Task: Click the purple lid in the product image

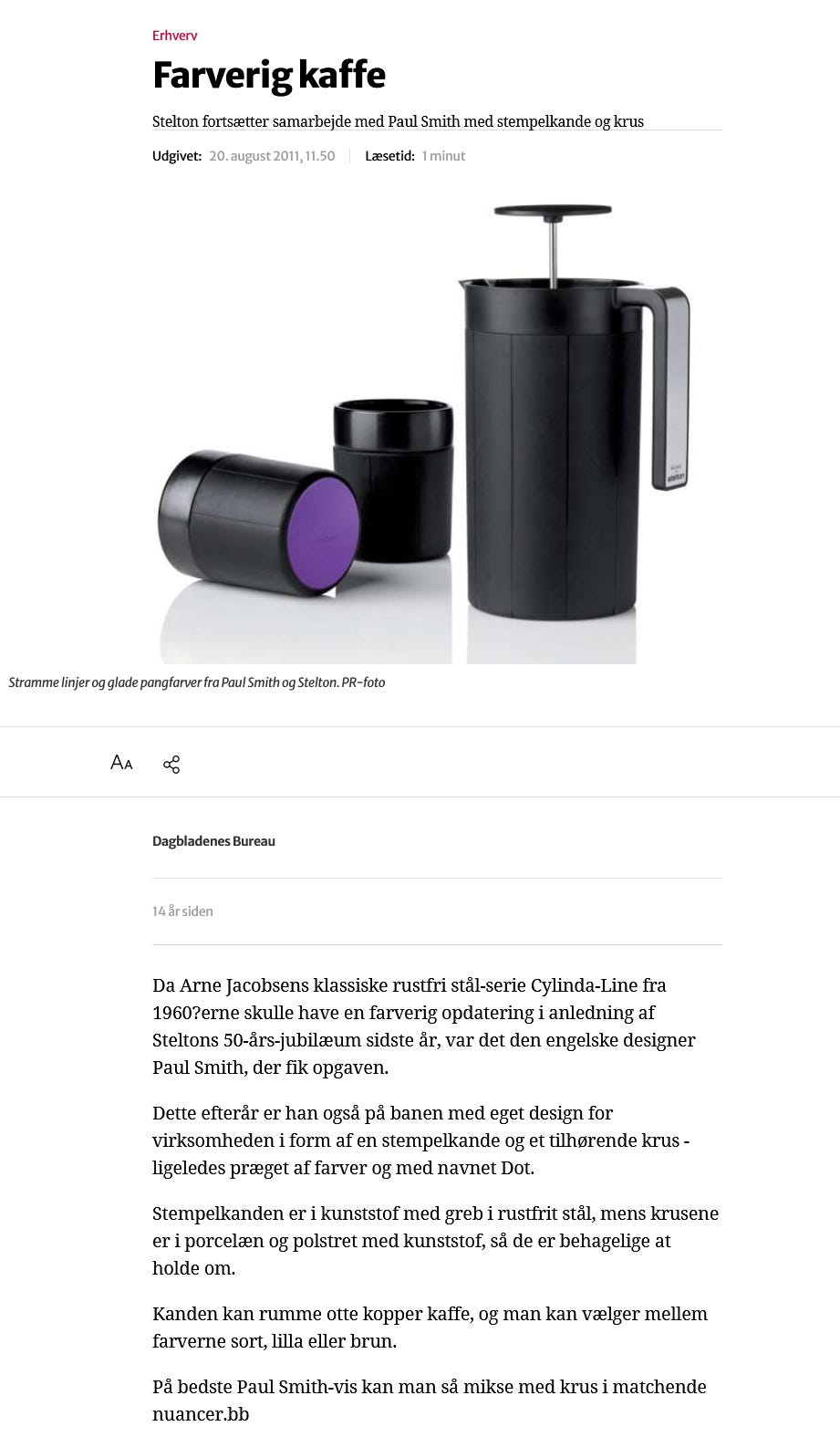Action: (326, 532)
